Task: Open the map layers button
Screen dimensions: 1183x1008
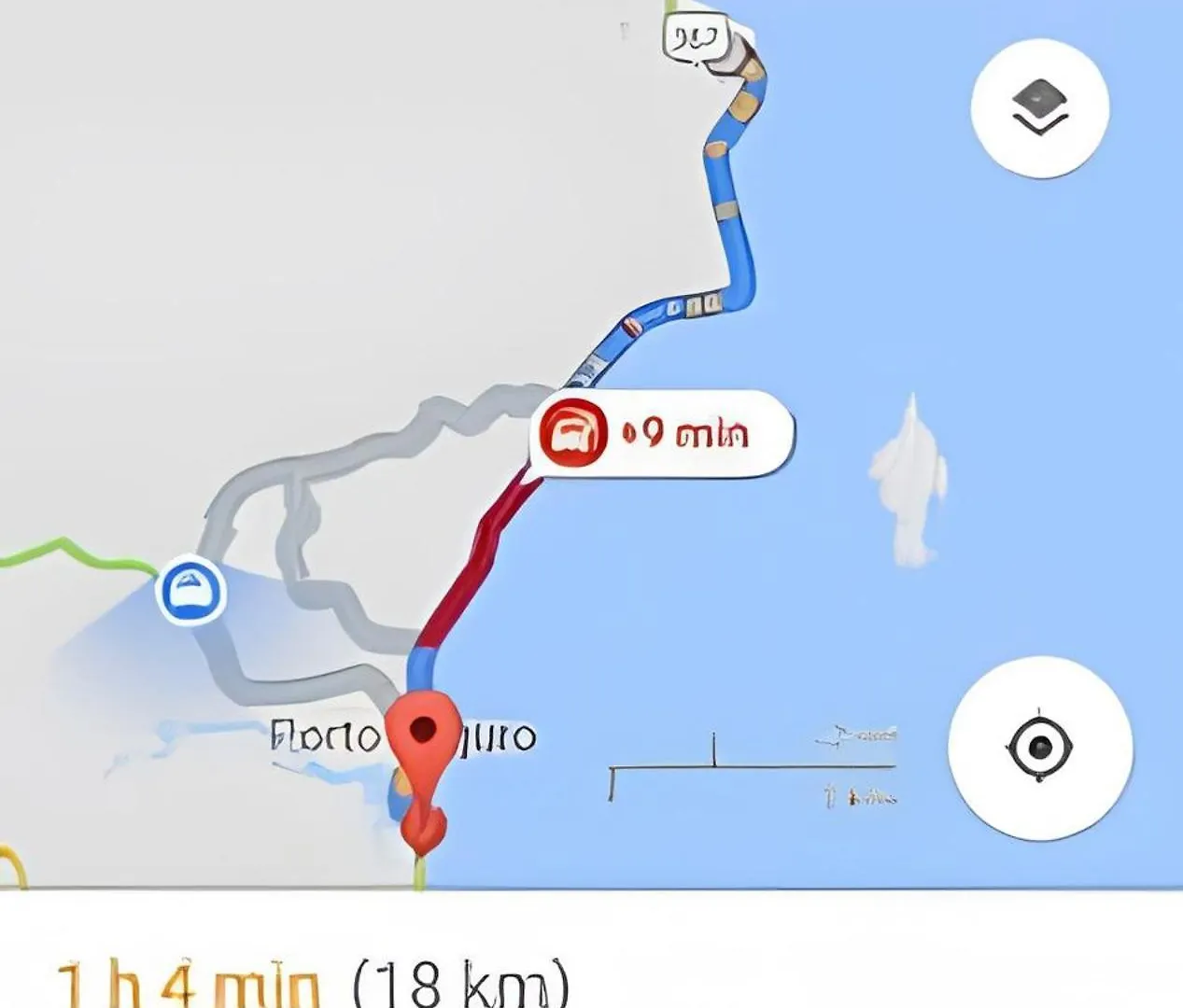Action: [x=1040, y=108]
